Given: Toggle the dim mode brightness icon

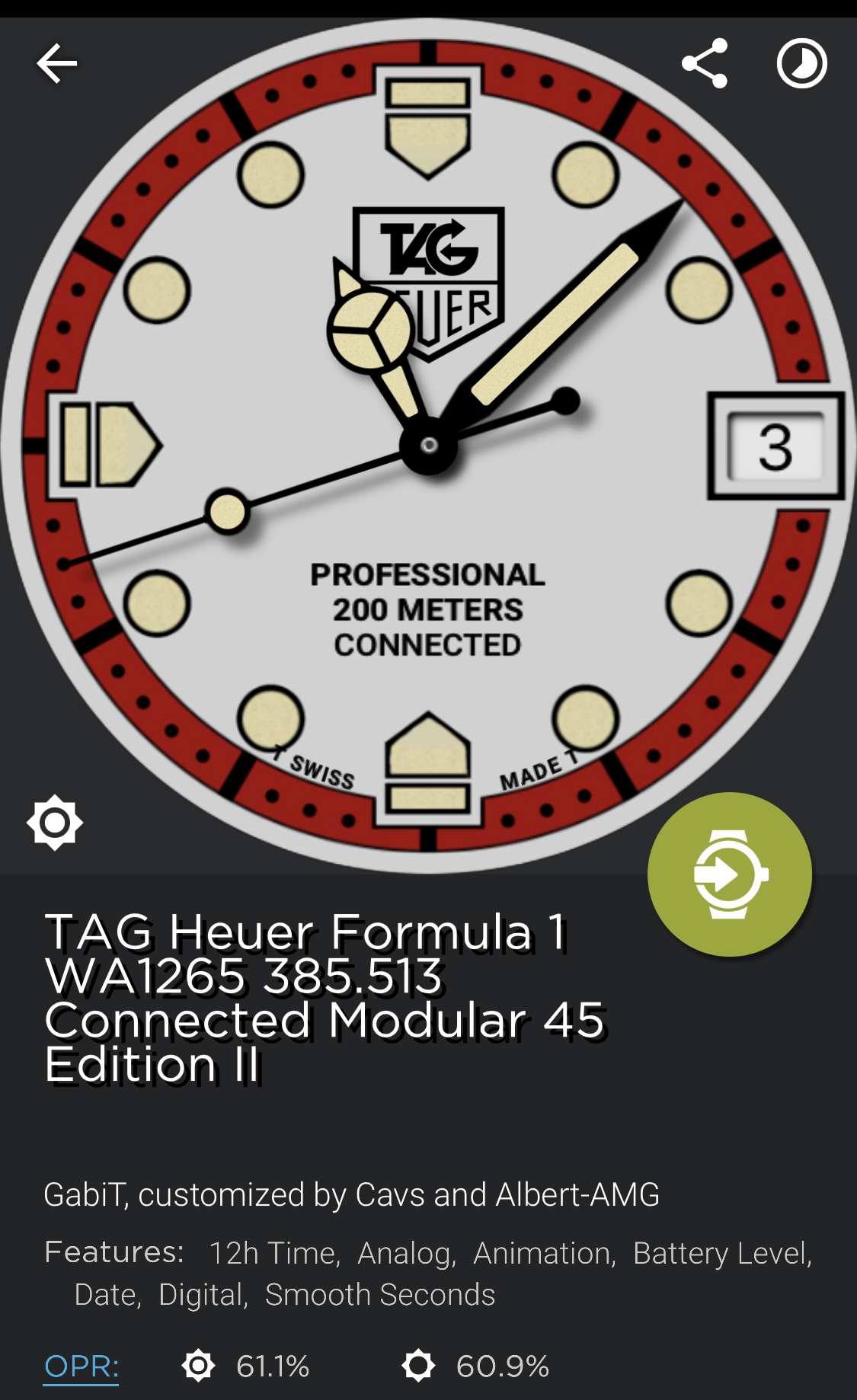Looking at the screenshot, I should (55, 823).
